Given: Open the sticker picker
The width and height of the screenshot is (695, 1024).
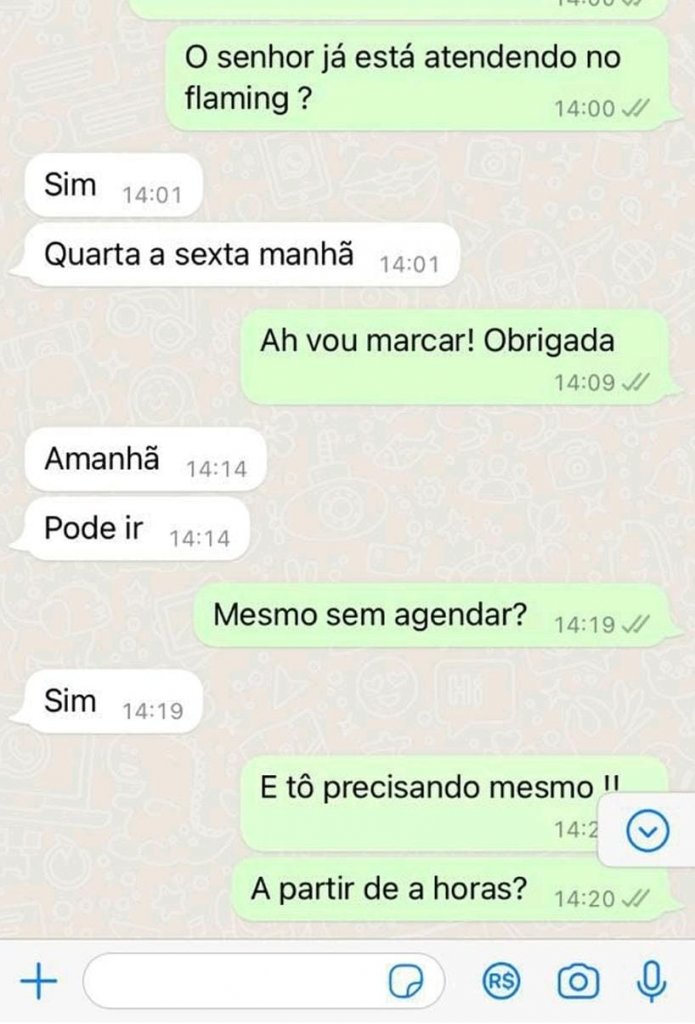Looking at the screenshot, I should [x=405, y=982].
